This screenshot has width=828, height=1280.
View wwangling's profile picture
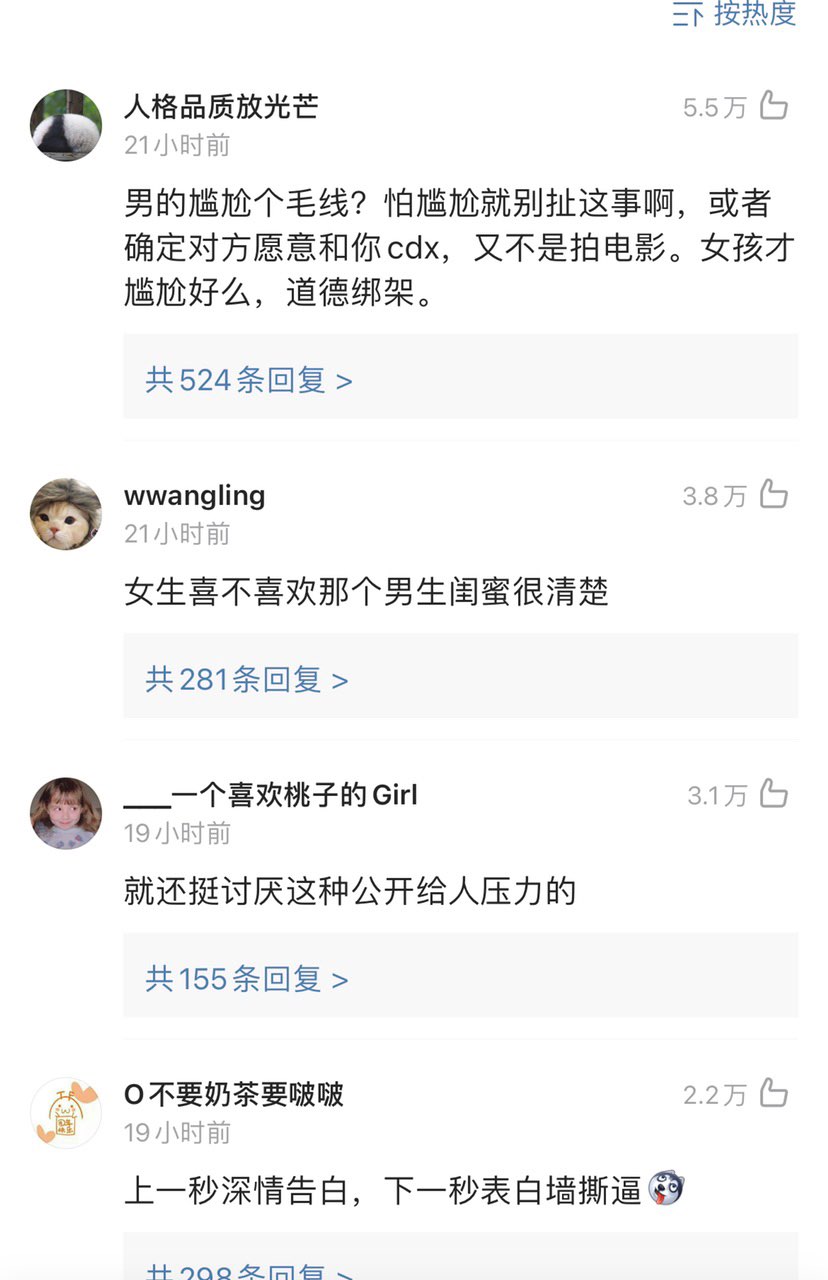point(66,514)
